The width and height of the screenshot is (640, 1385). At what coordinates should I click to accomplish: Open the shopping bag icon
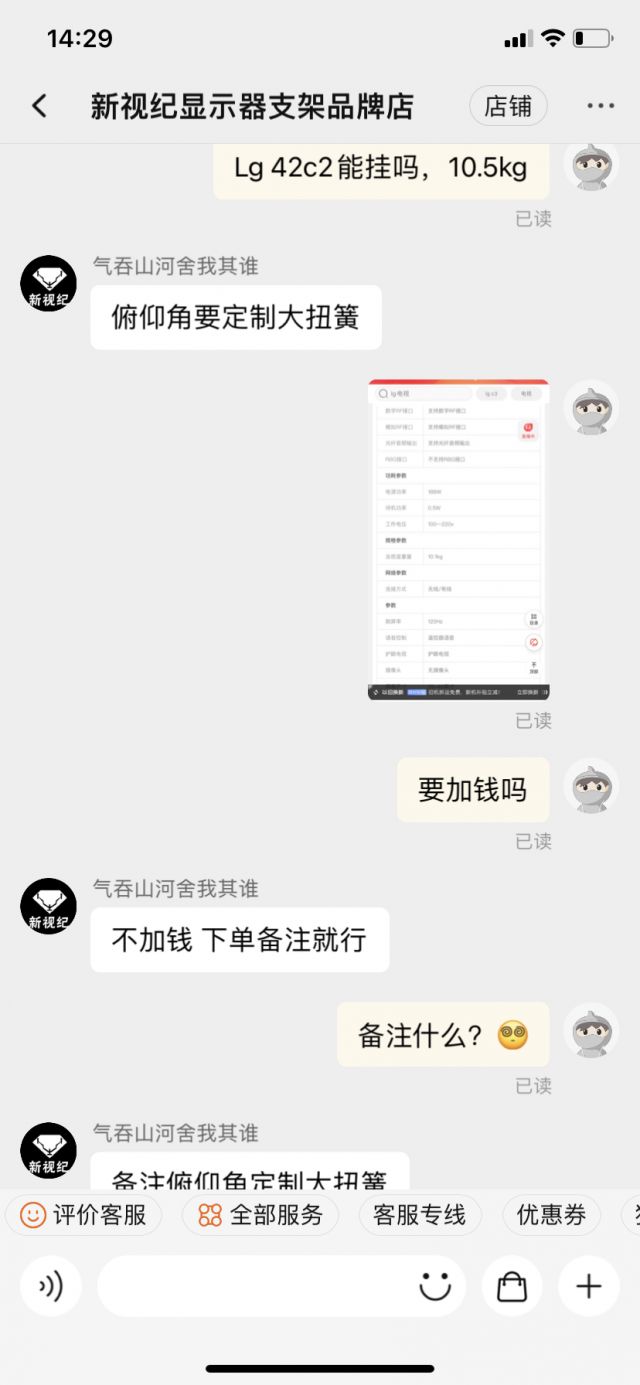click(x=512, y=1286)
